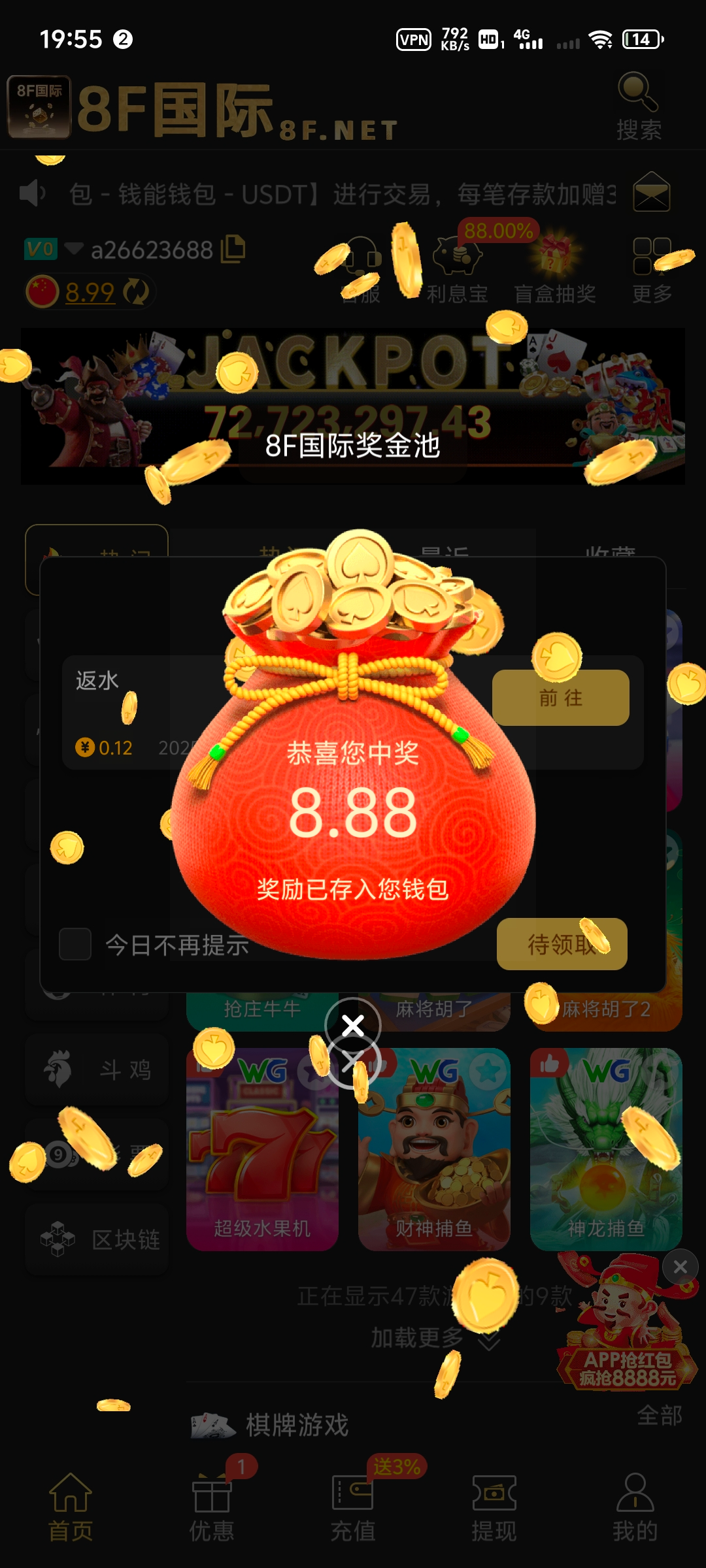Image resolution: width=706 pixels, height=1568 pixels.
Task: Dismiss the APP抢红包 floating banner
Action: tap(680, 1267)
